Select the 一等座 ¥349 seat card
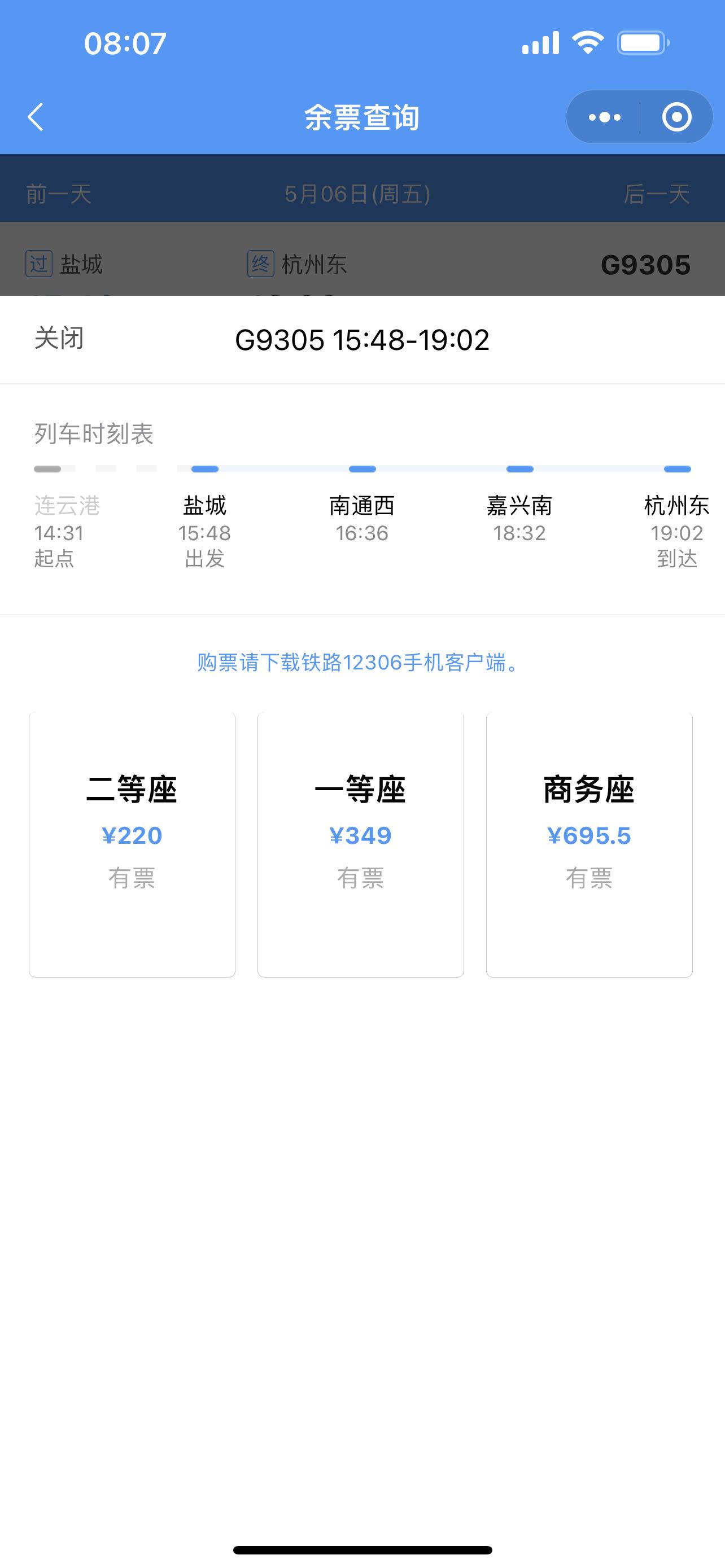 pos(360,845)
